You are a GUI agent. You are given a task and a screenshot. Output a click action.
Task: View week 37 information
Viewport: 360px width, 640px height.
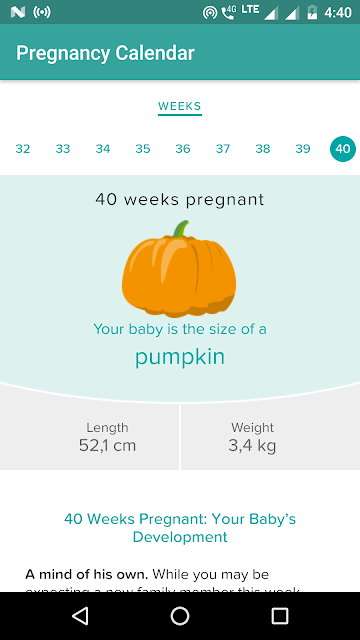click(x=223, y=149)
